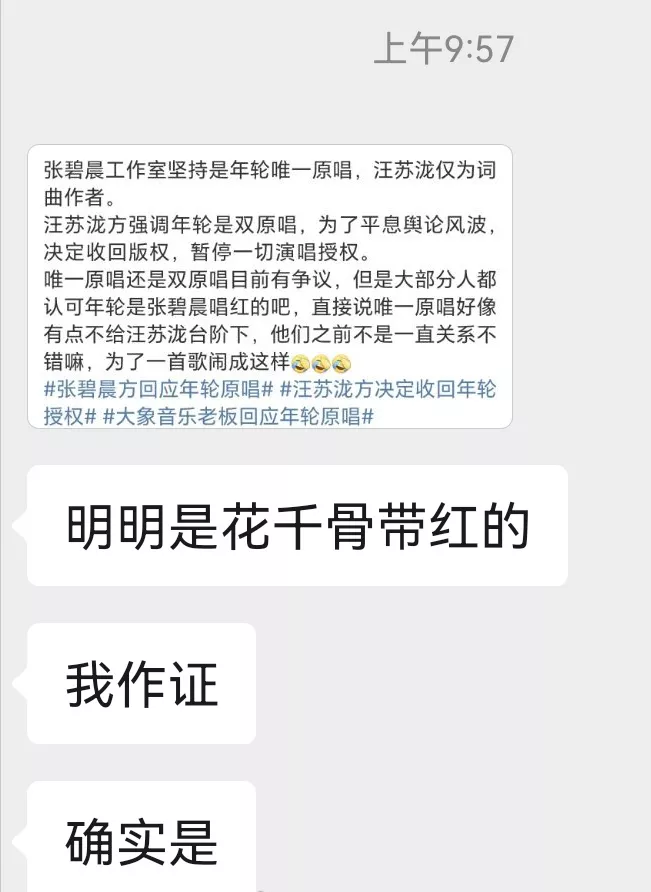Open the shared Weibo post image about 年轮
The width and height of the screenshot is (651, 892).
point(270,287)
